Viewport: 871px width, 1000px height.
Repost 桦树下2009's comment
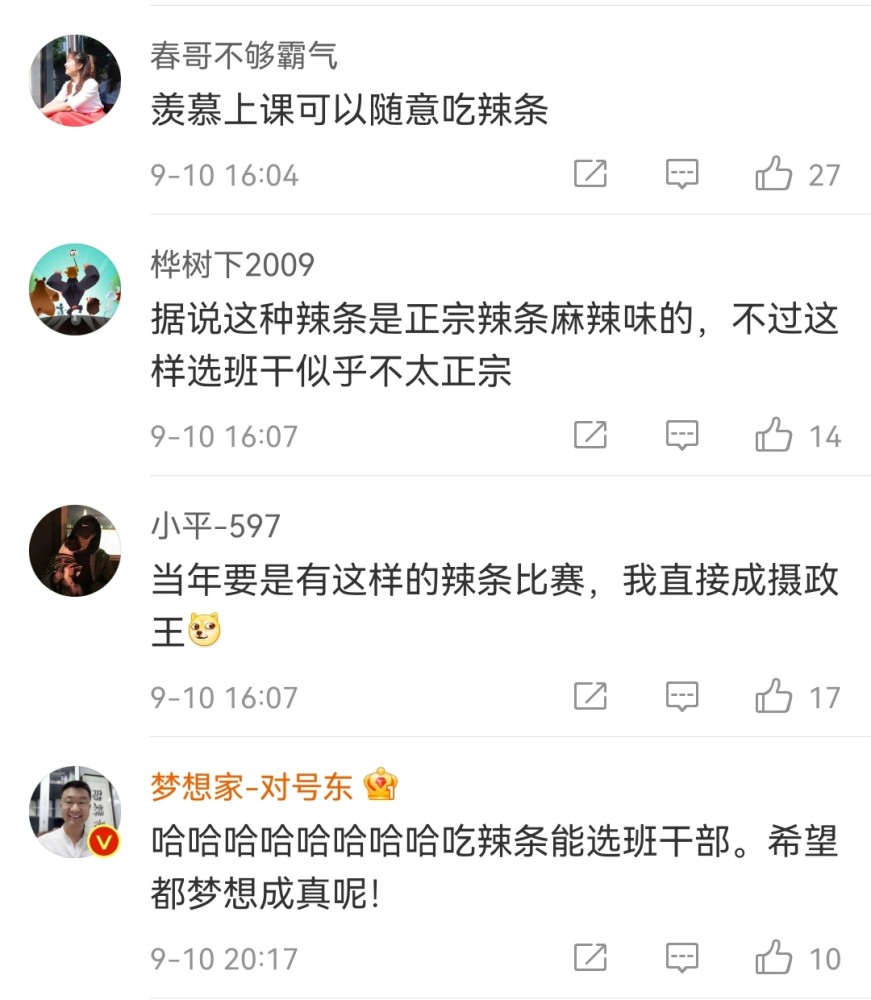pos(591,435)
